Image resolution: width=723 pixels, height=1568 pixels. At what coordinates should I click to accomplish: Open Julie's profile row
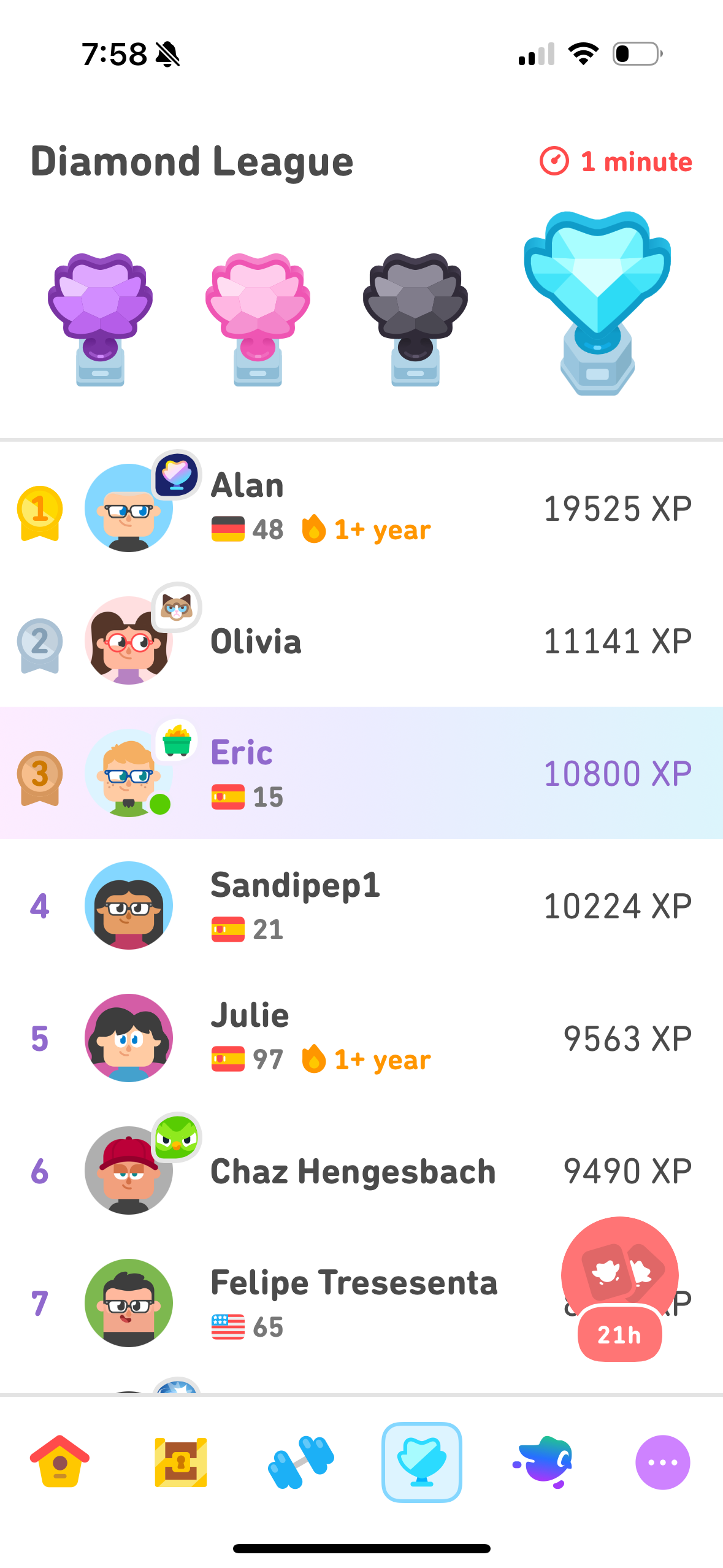[x=361, y=1038]
